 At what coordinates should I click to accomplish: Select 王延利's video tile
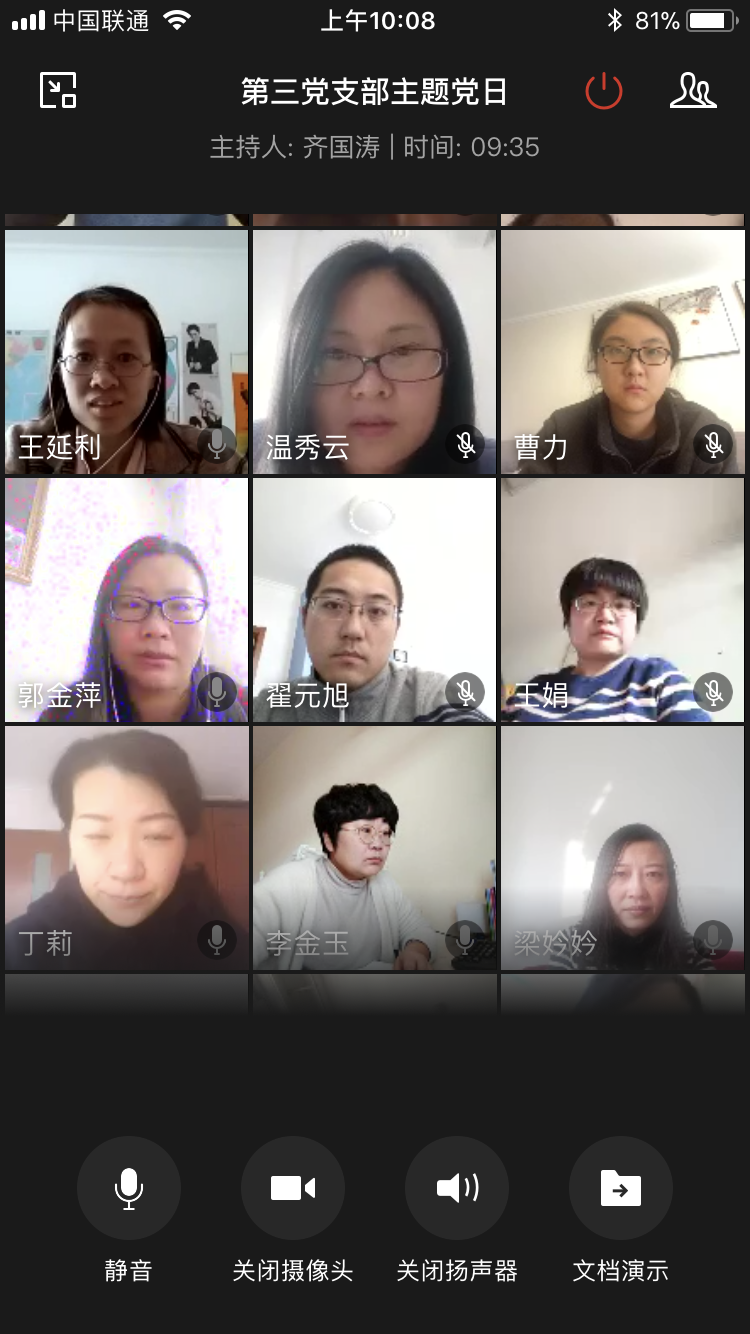126,352
